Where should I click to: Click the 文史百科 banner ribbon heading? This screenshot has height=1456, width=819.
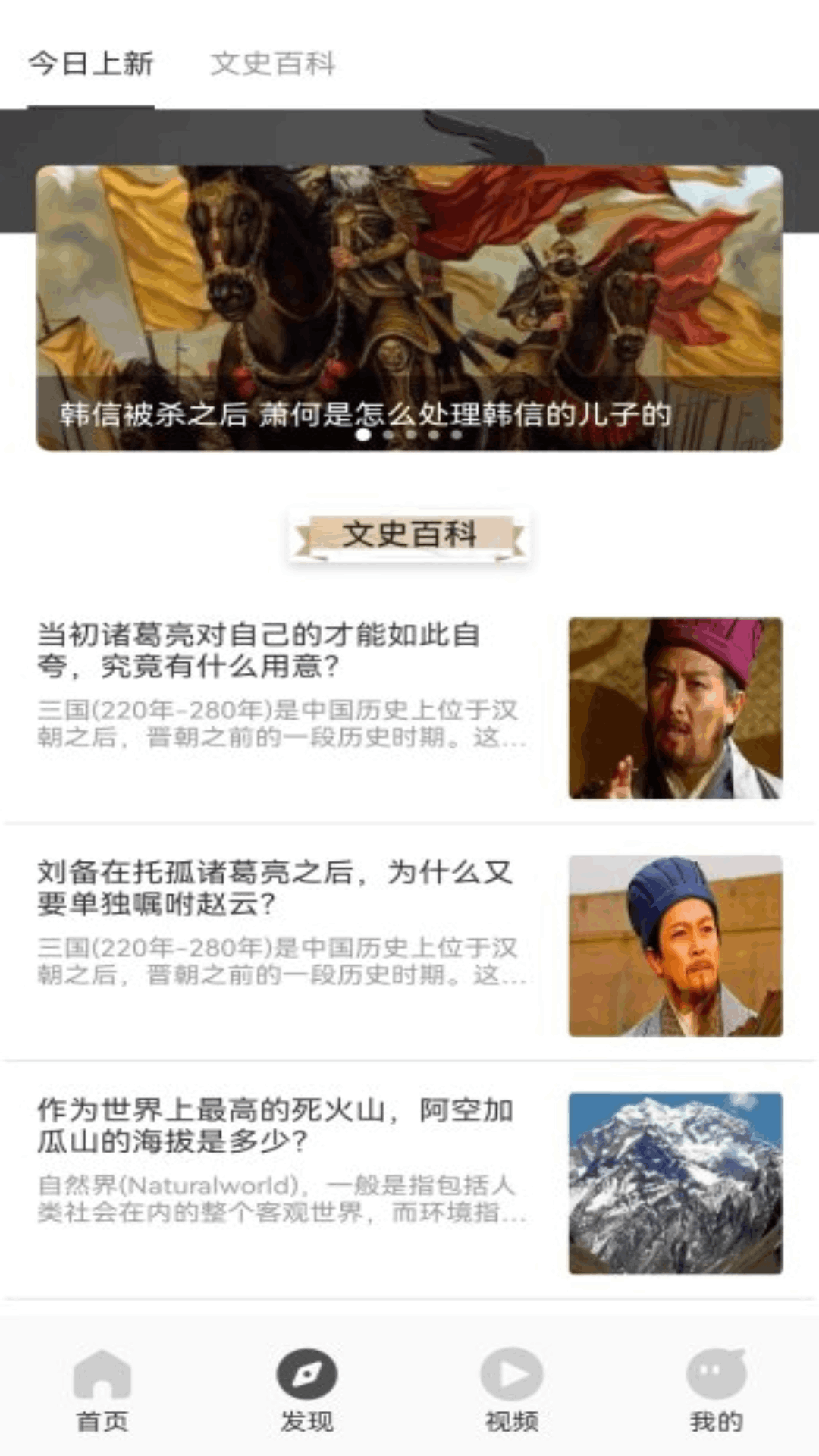pyautogui.click(x=409, y=535)
